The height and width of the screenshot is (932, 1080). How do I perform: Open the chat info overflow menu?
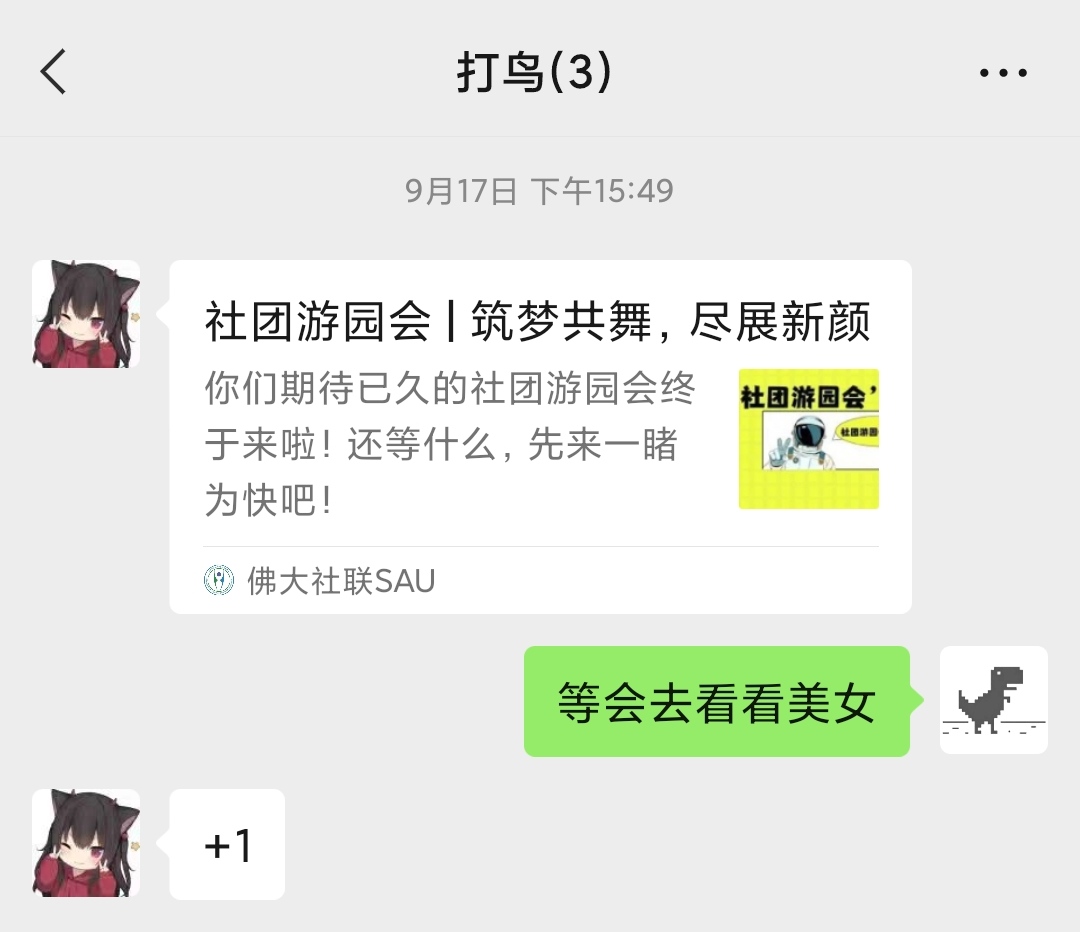point(1003,73)
